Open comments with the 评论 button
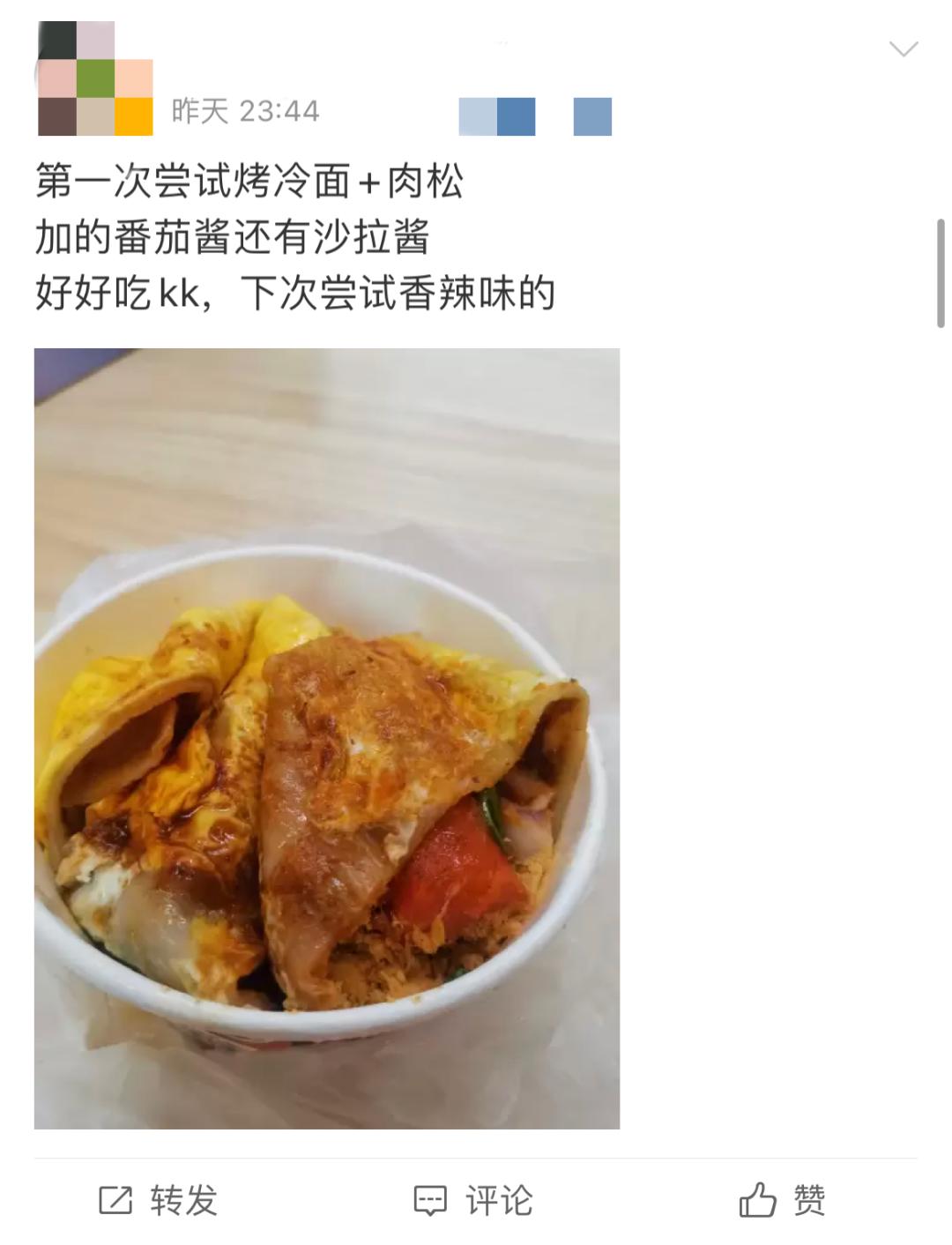Viewport: 952px width, 1245px height. point(473,1200)
